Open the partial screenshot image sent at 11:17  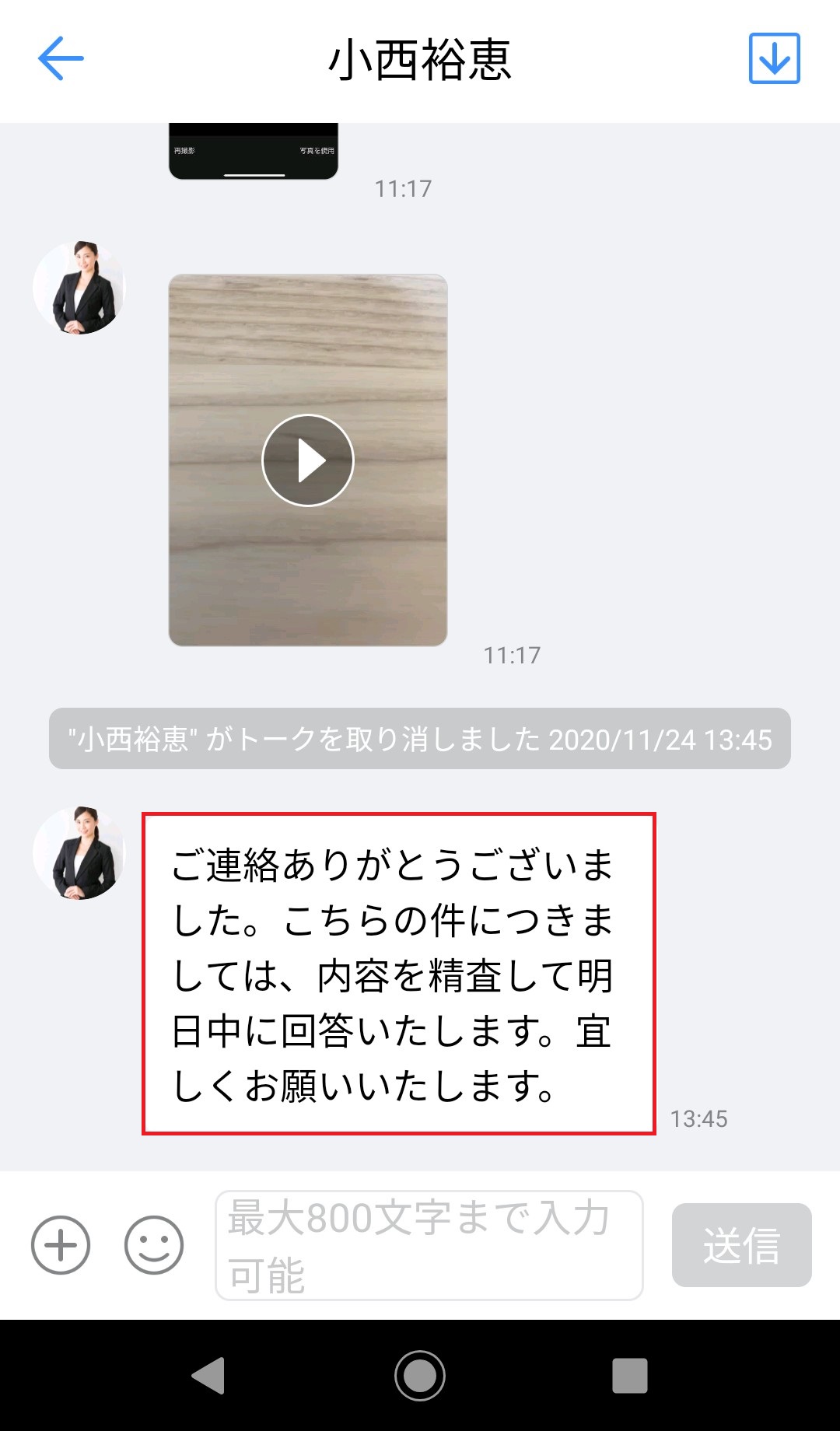pos(254,151)
